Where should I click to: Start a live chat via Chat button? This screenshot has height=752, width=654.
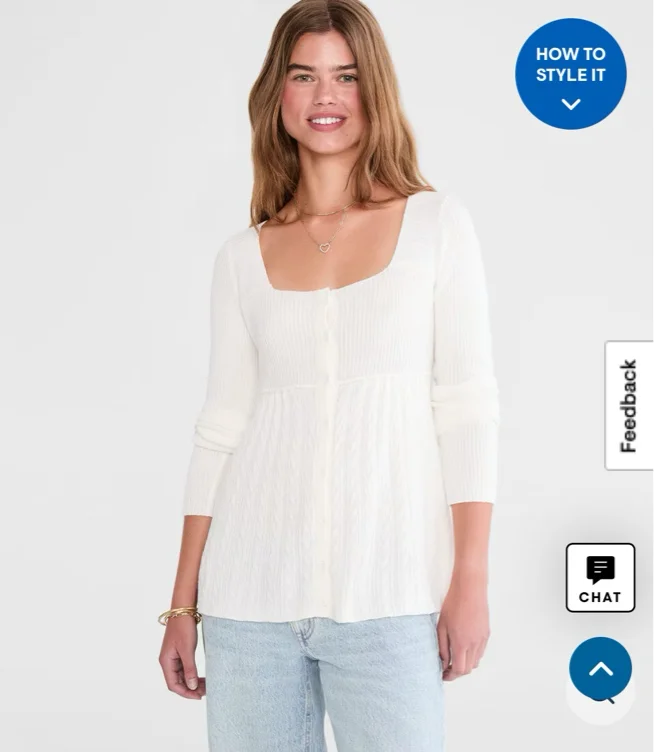tap(600, 578)
